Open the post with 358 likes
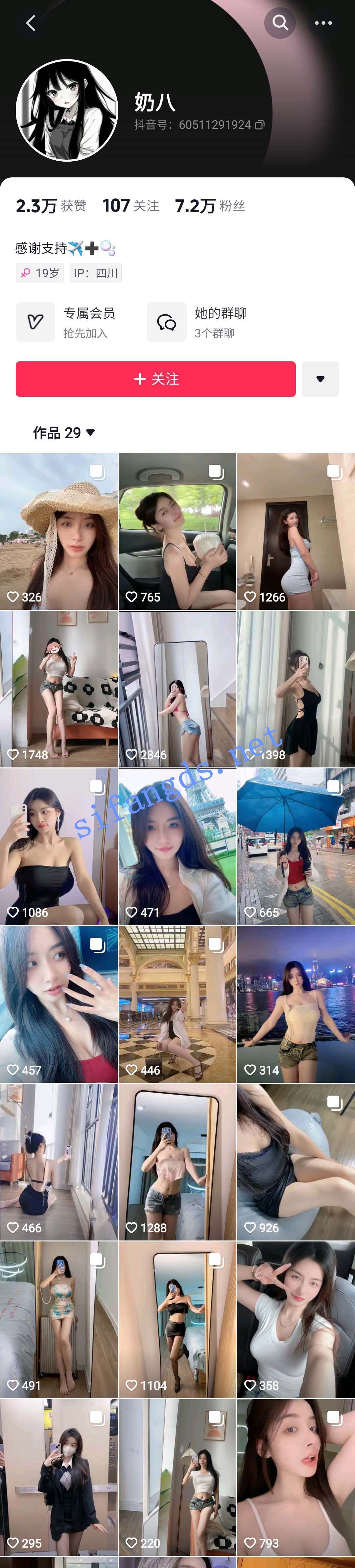 (x=296, y=1319)
